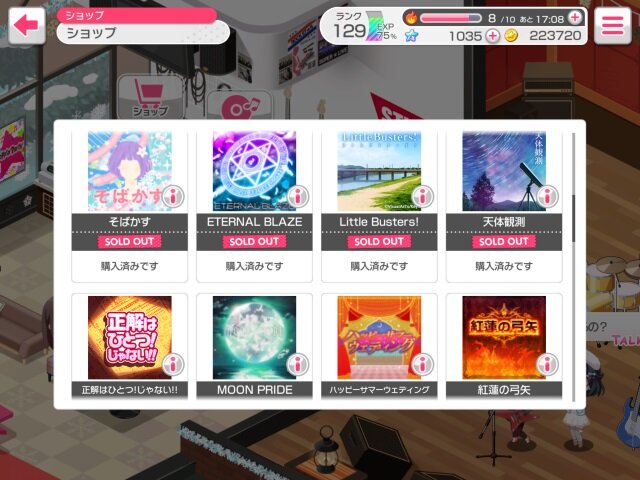Go back with the pink arrow
The height and width of the screenshot is (480, 640).
[x=27, y=25]
